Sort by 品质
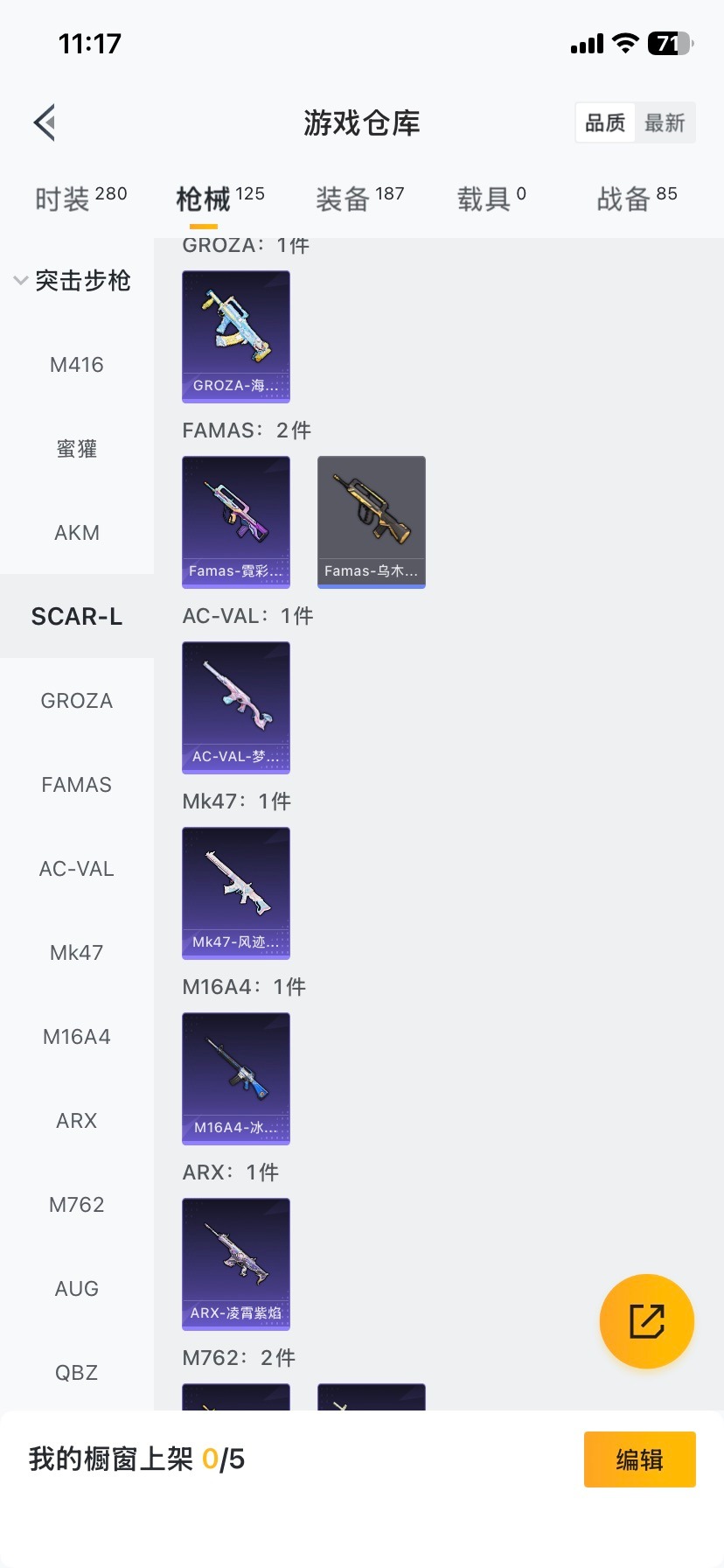Viewport: 724px width, 1568px height. click(605, 122)
